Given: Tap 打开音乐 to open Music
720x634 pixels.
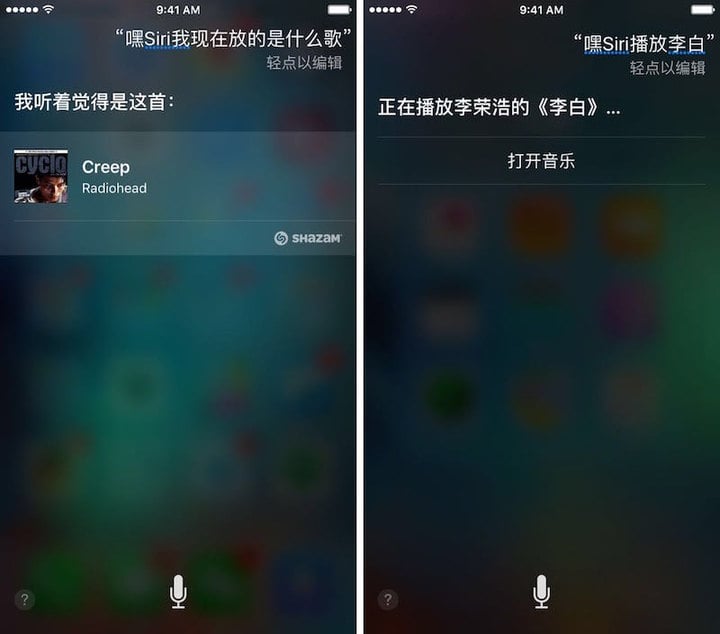Looking at the screenshot, I should (x=541, y=161).
